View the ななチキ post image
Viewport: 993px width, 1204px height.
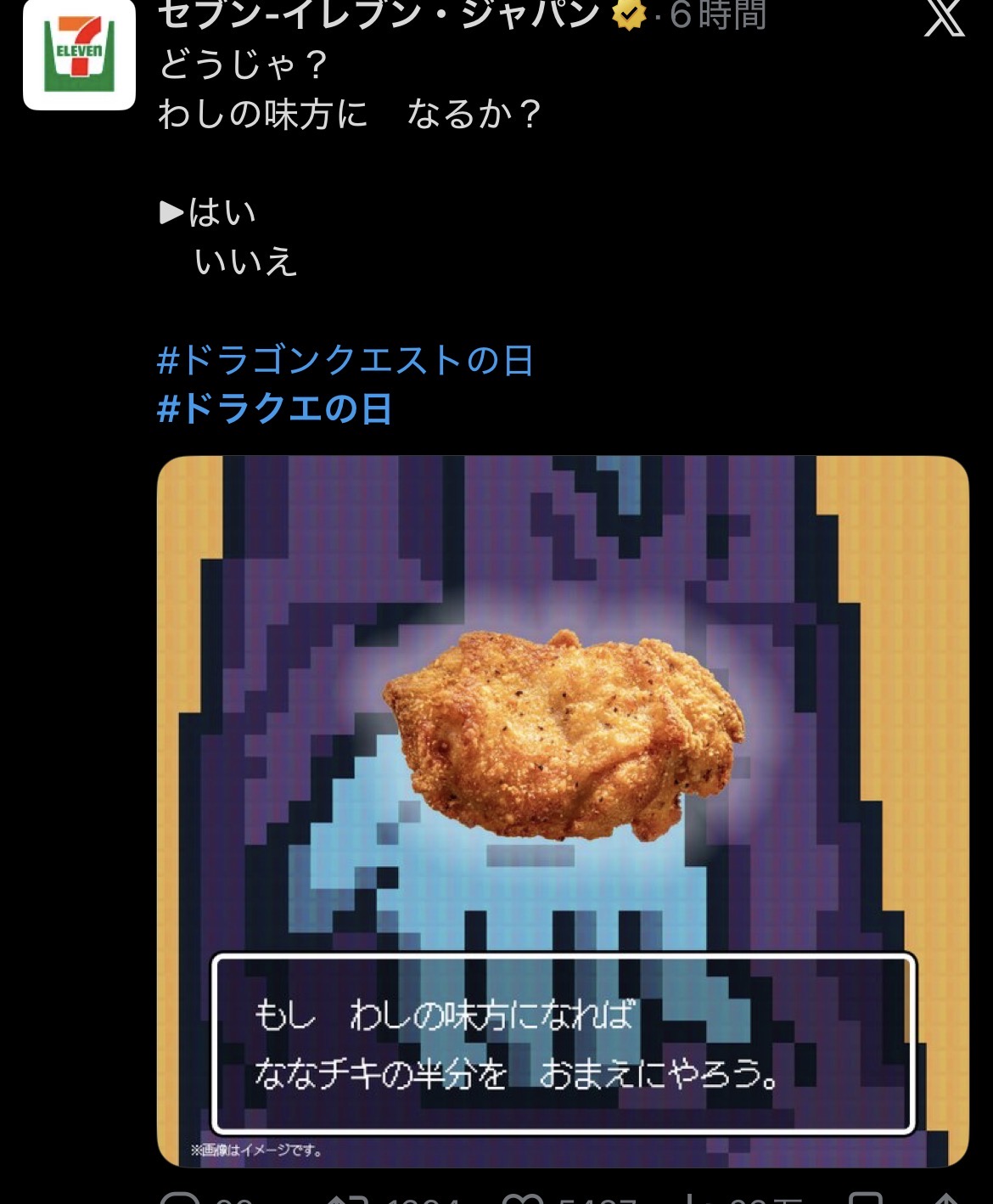[563, 811]
